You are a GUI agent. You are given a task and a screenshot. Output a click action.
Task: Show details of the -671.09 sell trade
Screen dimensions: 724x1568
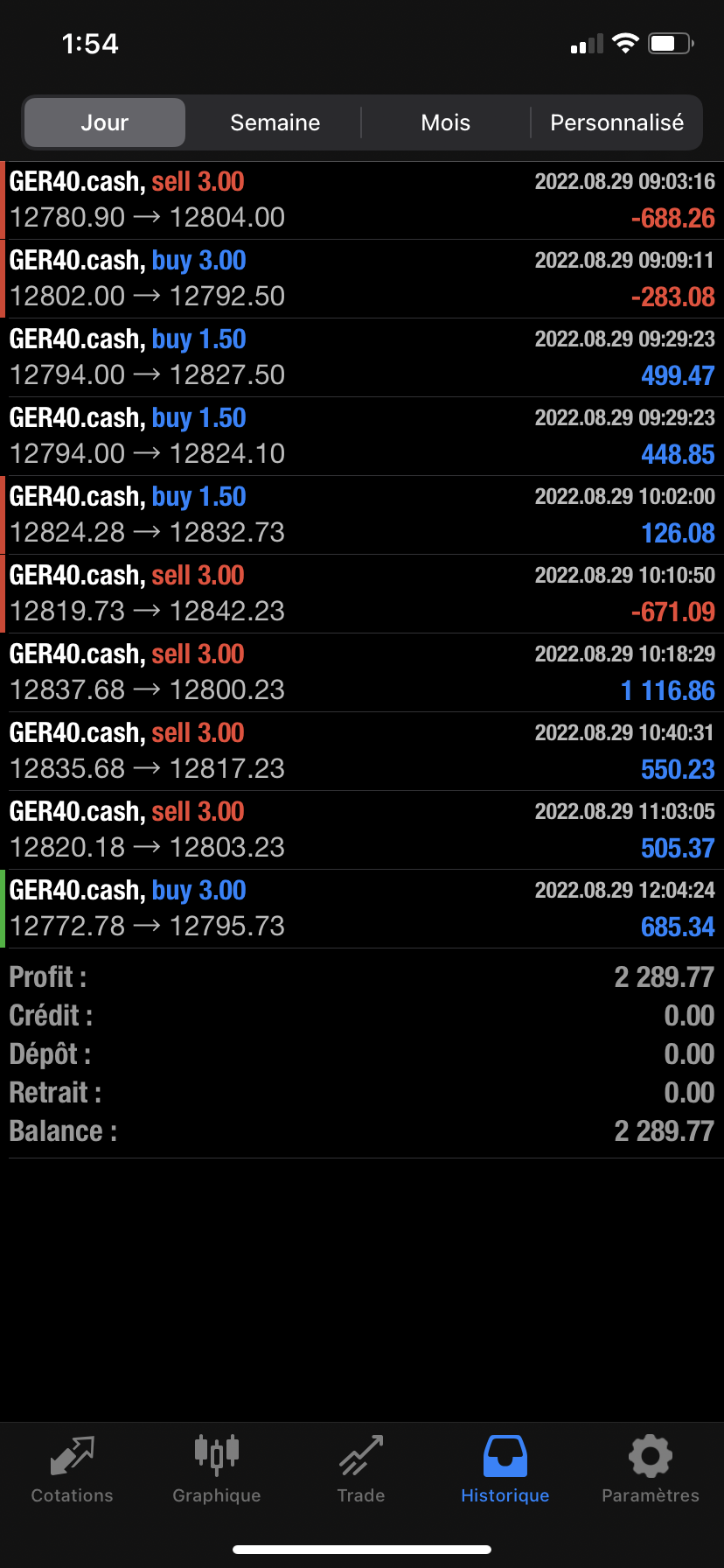point(362,594)
